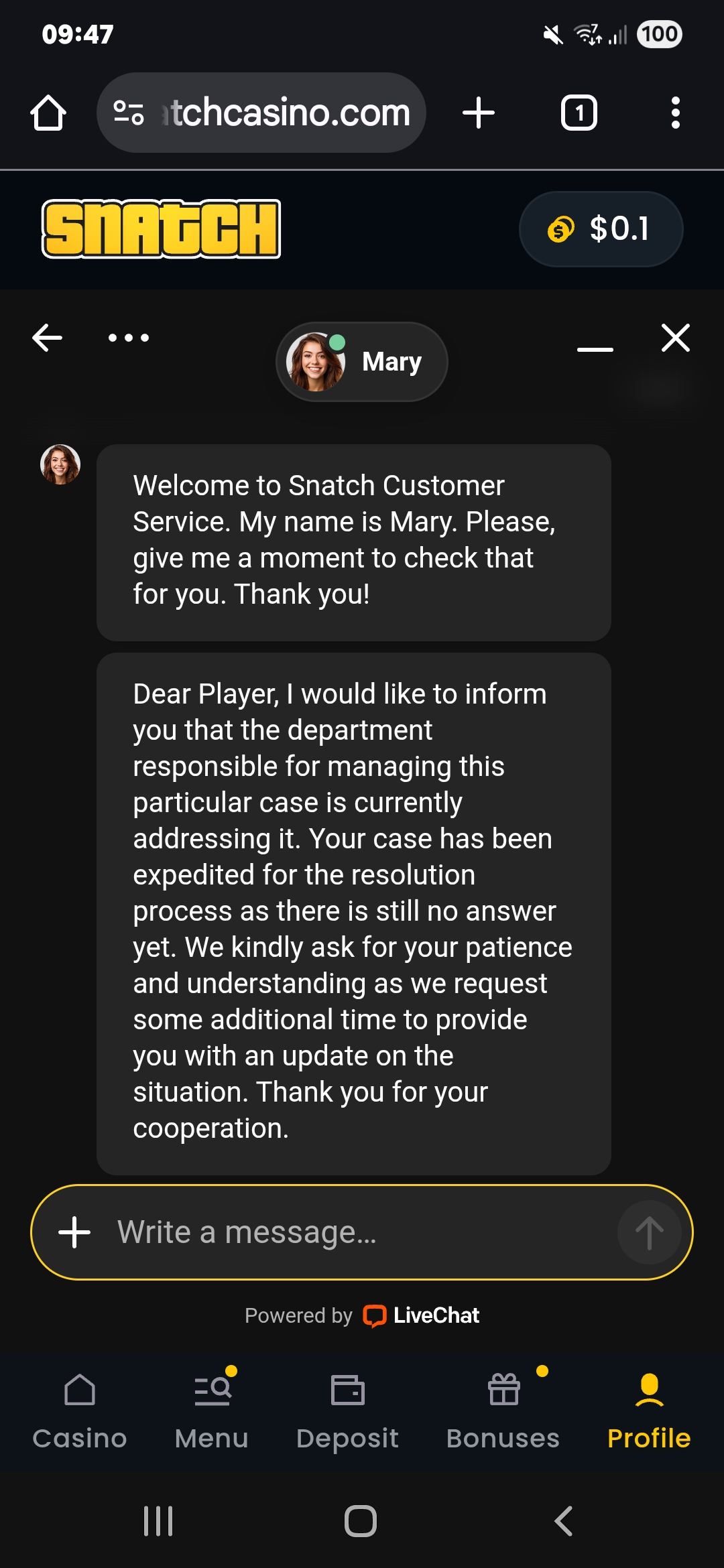Viewport: 724px width, 1568px height.
Task: Open a new browser tab
Action: (479, 113)
